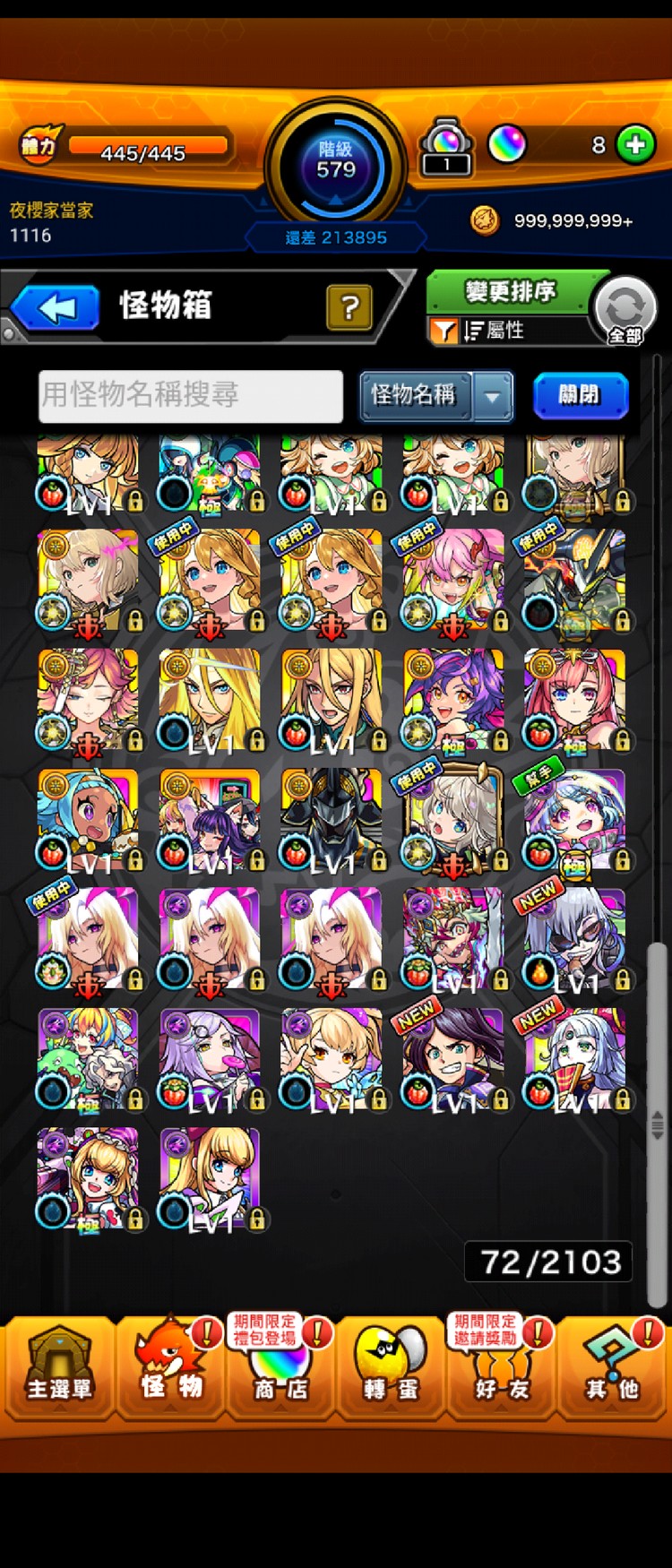
Task: Expand the 怪物名稱 dropdown
Action: click(x=492, y=395)
